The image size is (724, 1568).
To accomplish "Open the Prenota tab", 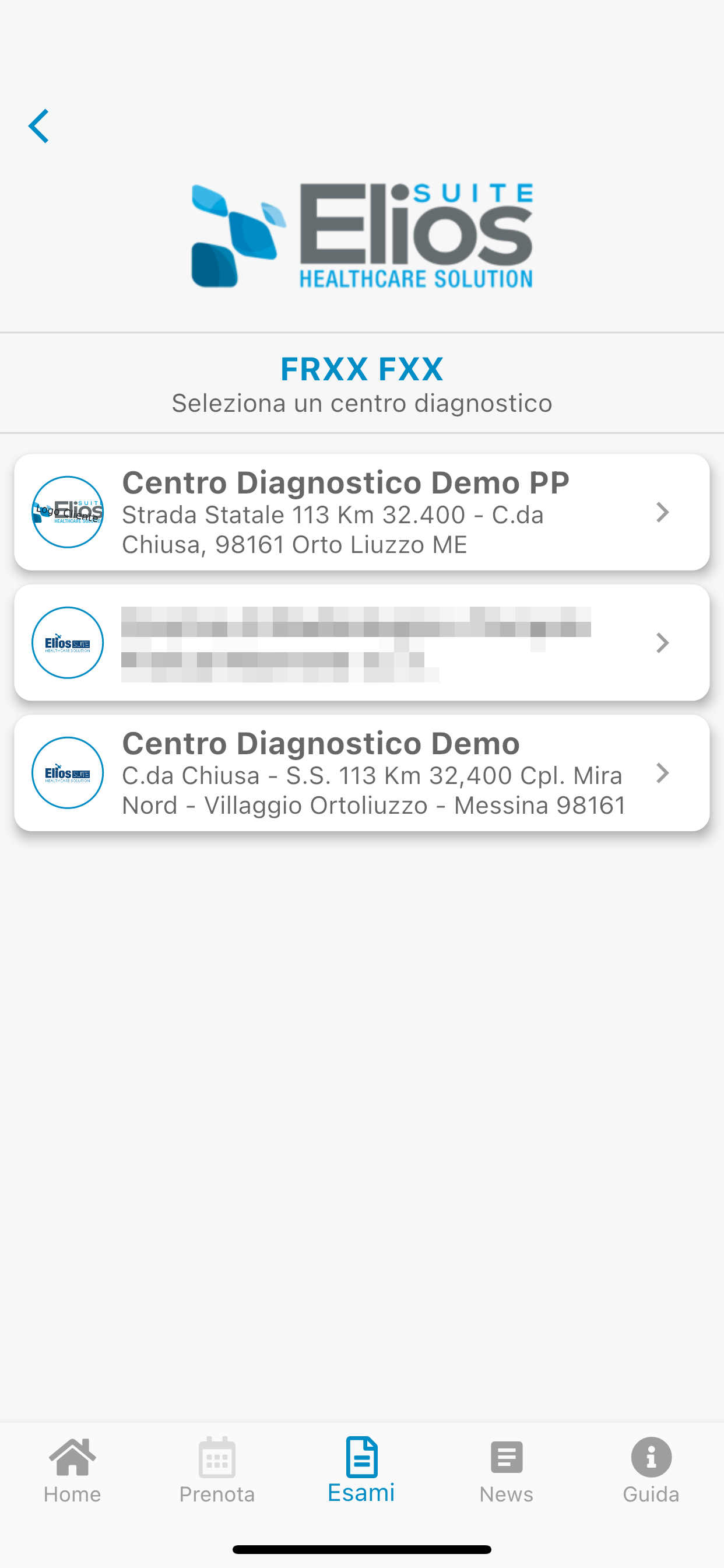I will [x=217, y=1471].
